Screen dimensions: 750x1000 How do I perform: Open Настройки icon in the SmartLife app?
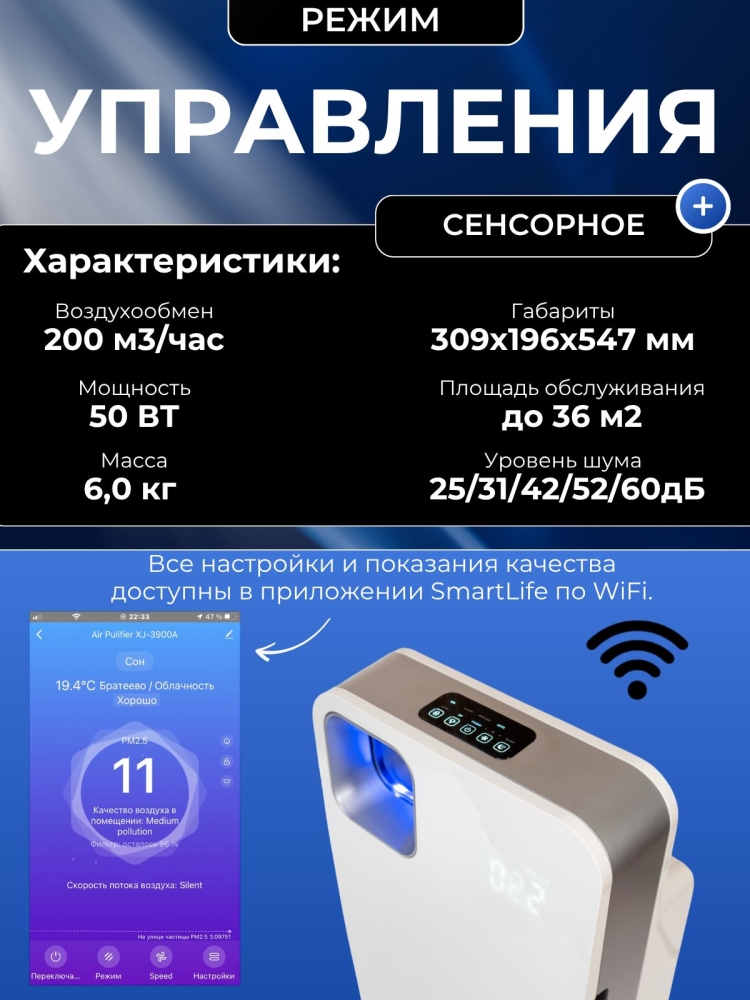click(x=215, y=956)
